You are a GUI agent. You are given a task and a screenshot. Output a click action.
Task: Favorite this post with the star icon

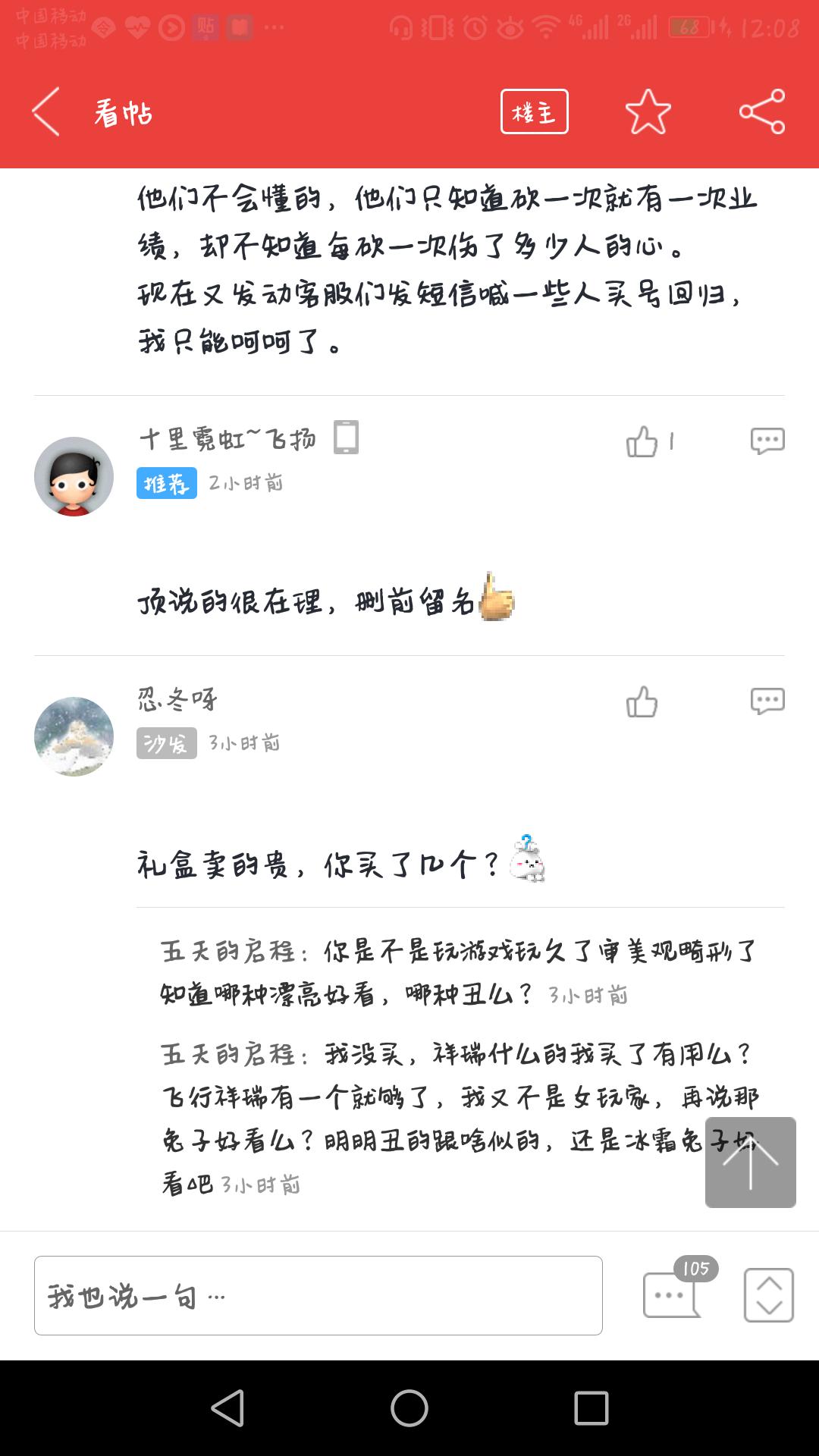click(648, 112)
